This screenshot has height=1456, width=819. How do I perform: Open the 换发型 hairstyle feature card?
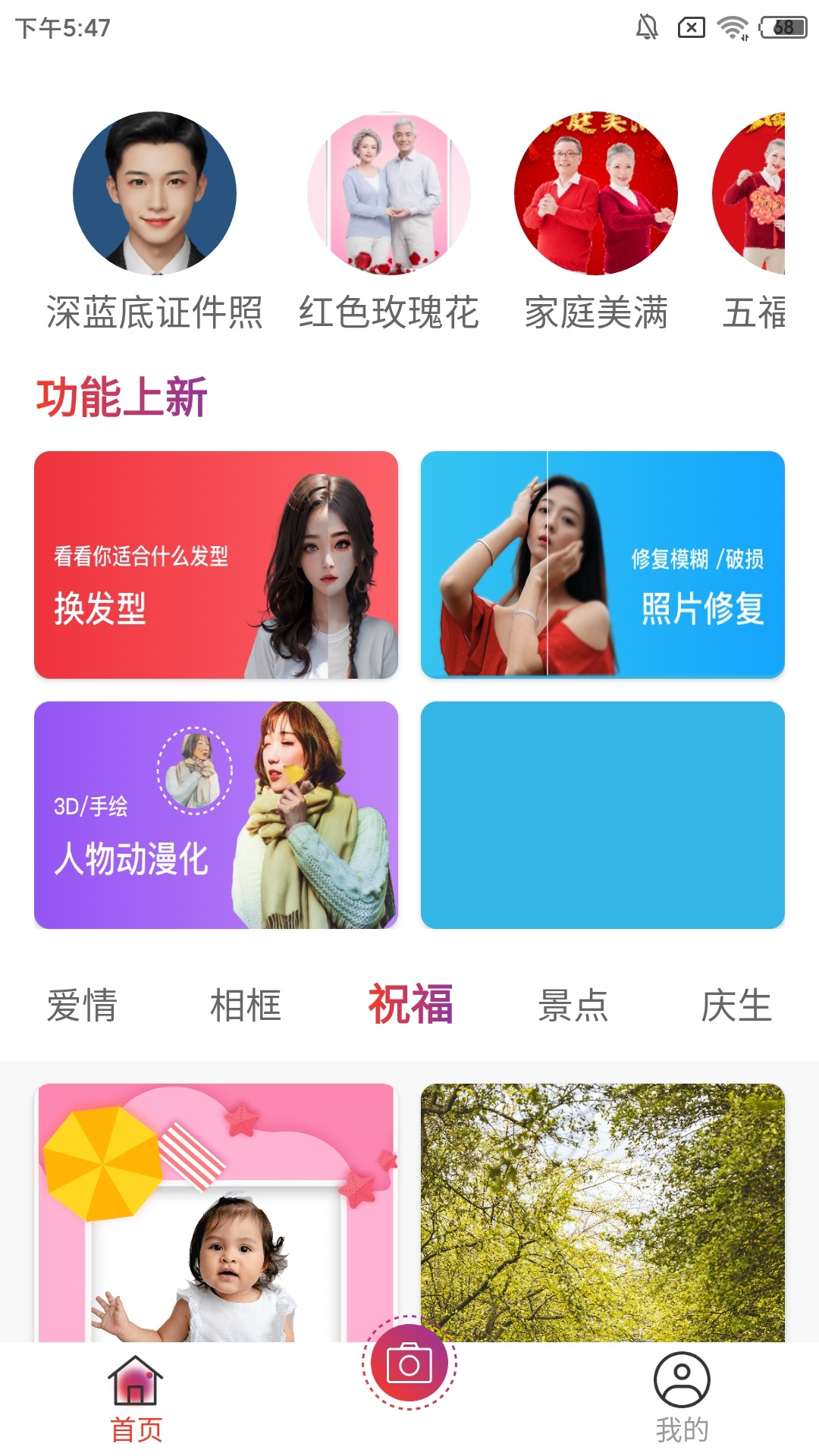coord(216,565)
